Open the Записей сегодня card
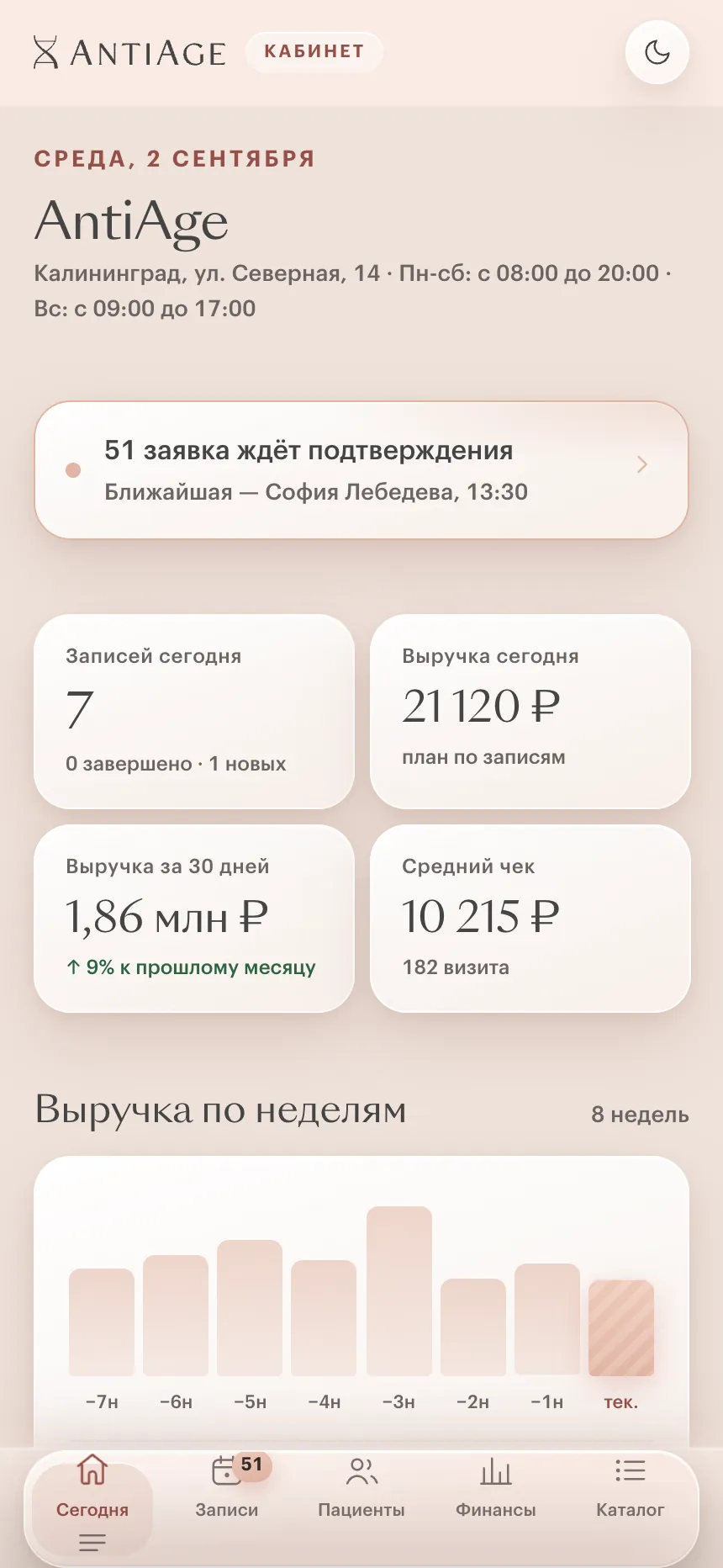 [194, 712]
